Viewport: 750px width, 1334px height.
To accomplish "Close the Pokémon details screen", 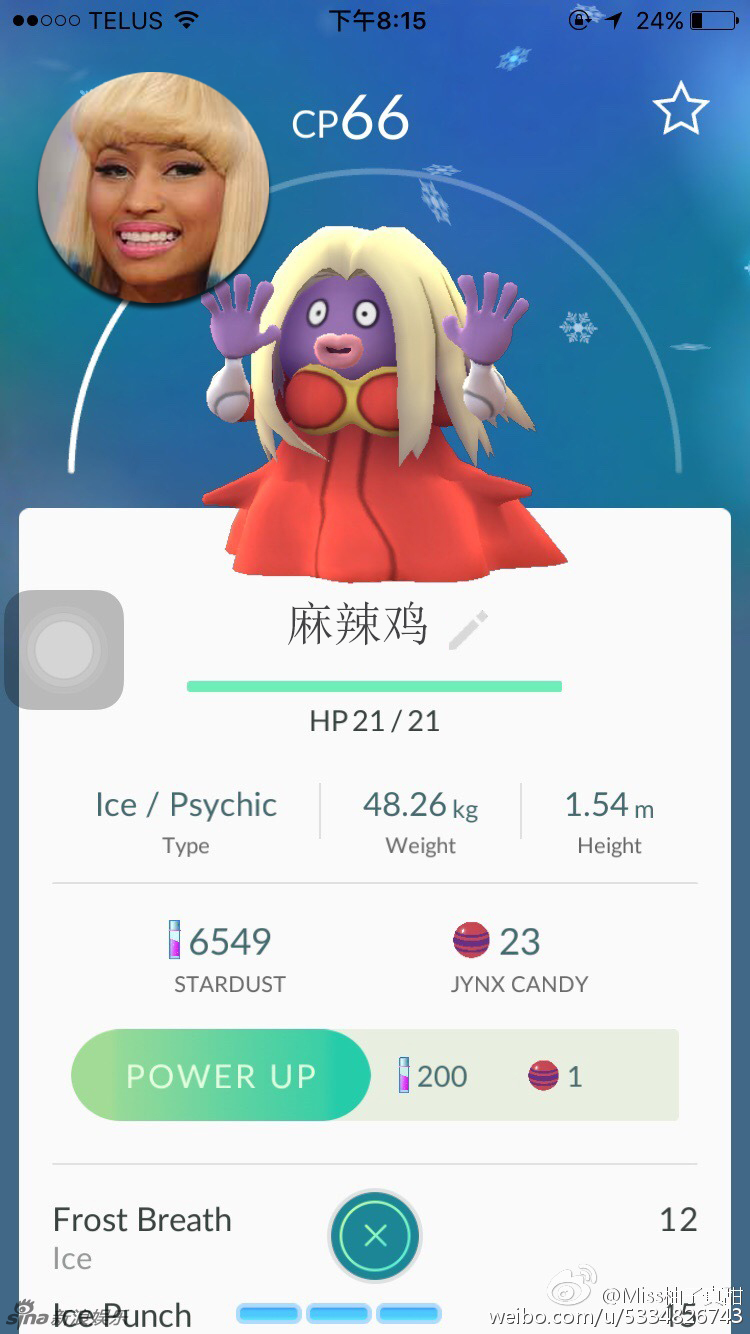I will [375, 1236].
